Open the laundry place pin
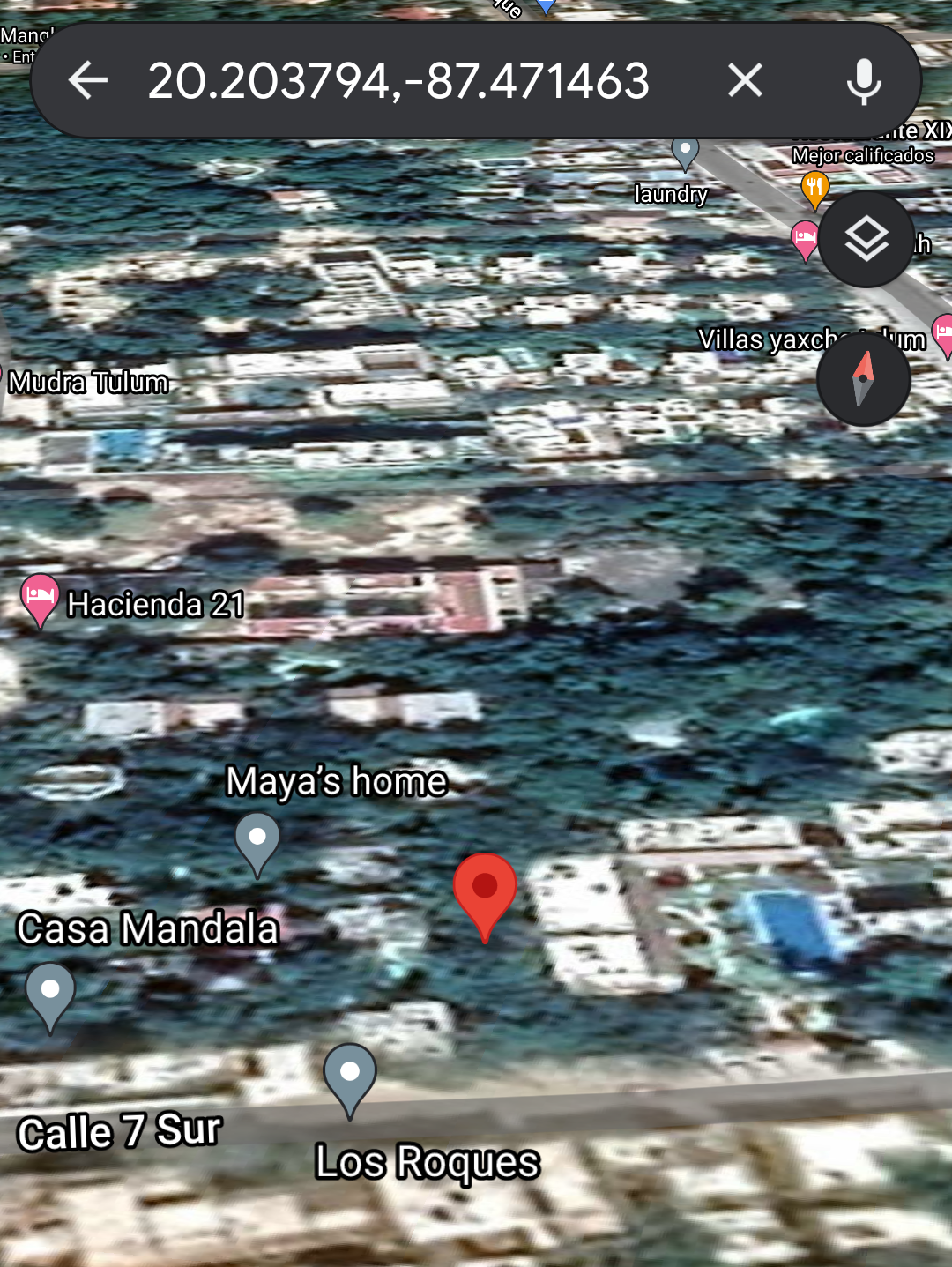Screen dimensions: 952x1267 [685, 153]
